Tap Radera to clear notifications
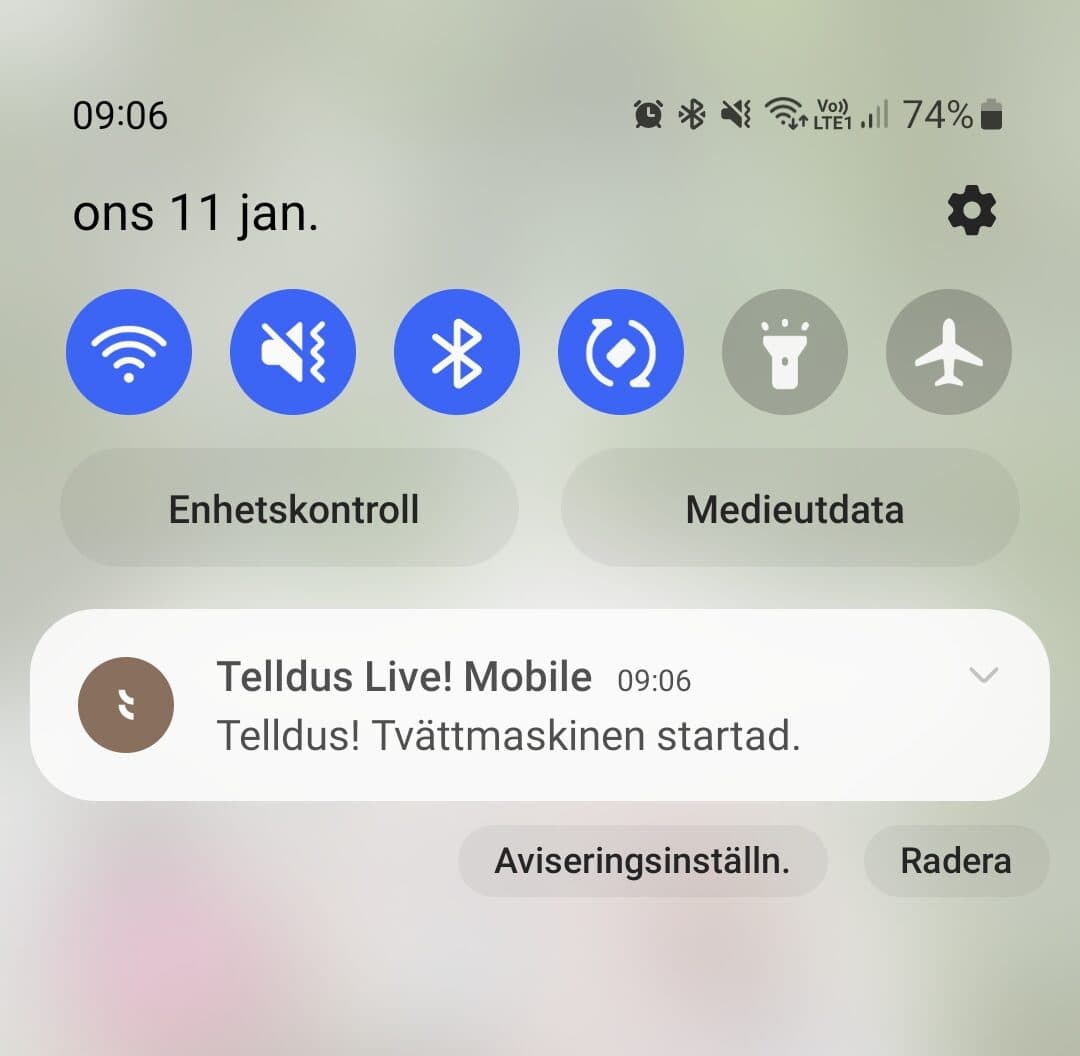Viewport: 1080px width, 1056px height. pos(956,861)
